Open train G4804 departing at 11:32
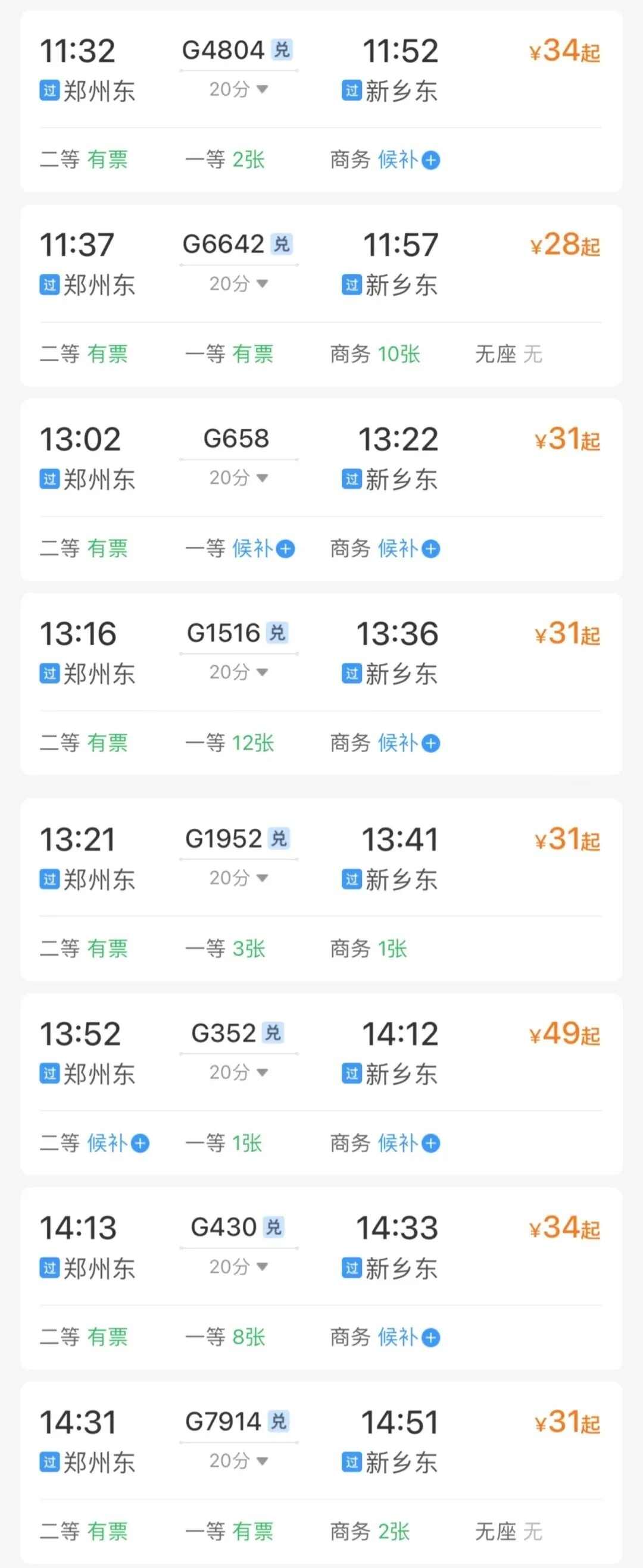This screenshot has height=1568, width=643. 223,51
